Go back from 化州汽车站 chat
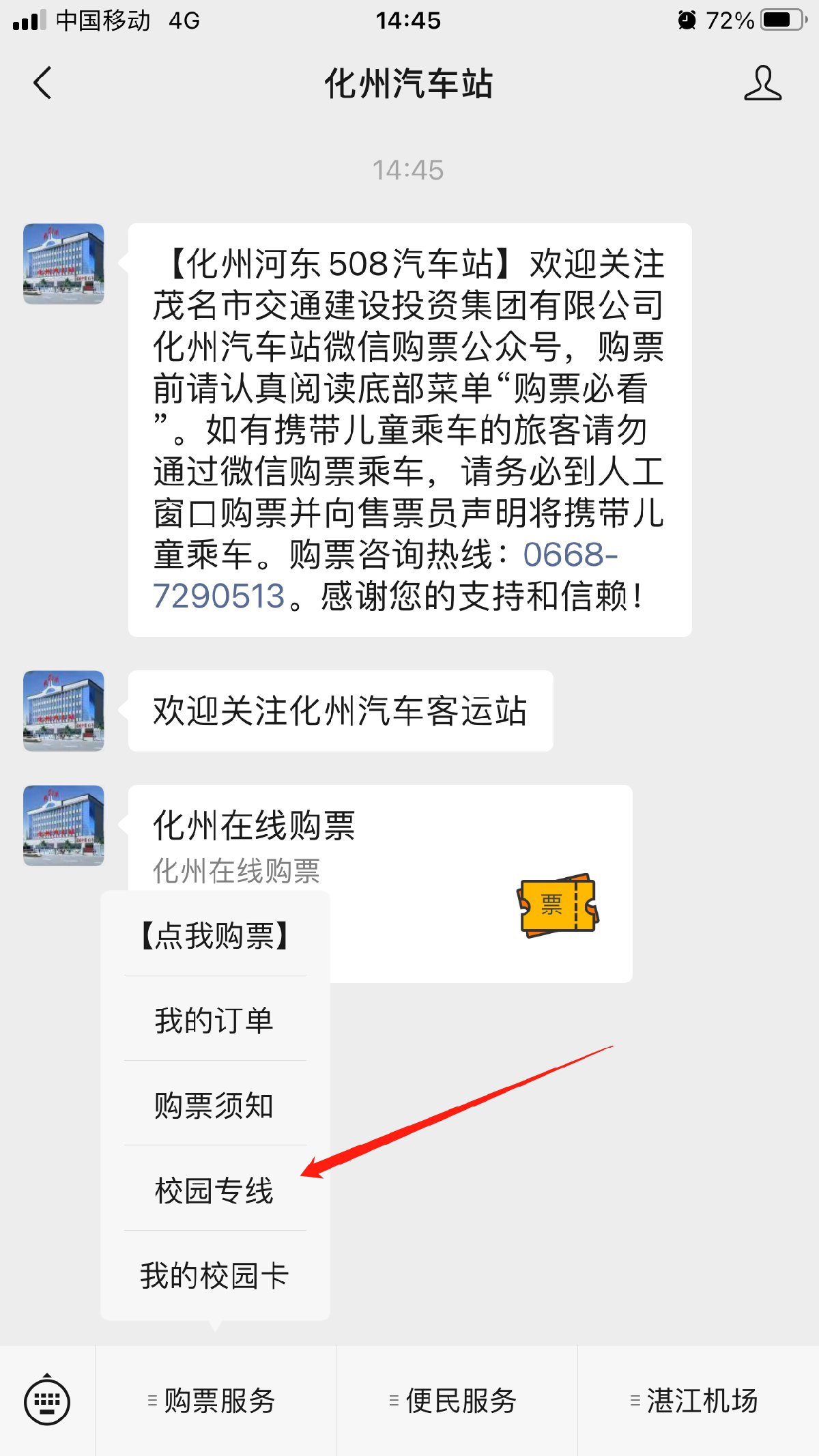The image size is (819, 1456). coord(42,83)
